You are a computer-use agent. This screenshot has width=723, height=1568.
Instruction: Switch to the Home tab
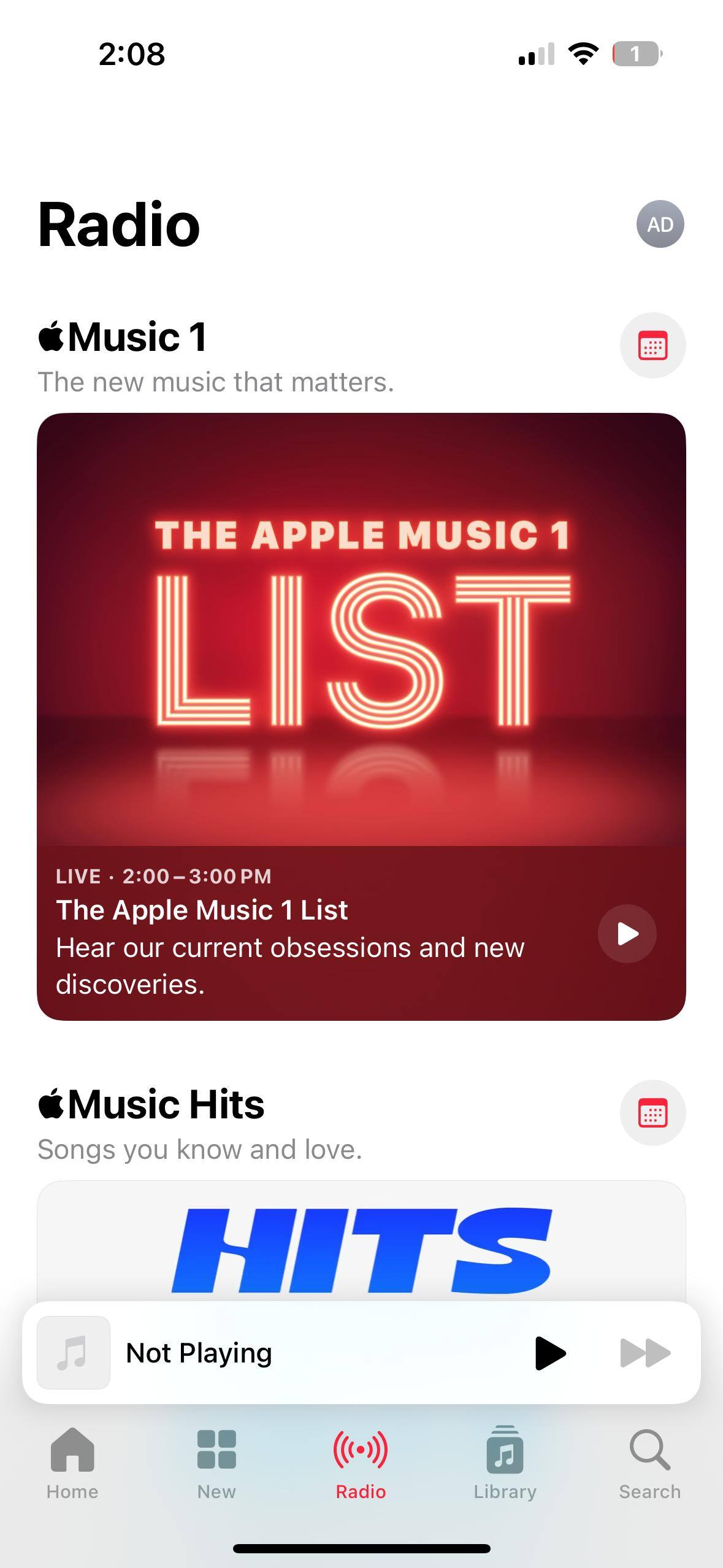(x=72, y=1463)
